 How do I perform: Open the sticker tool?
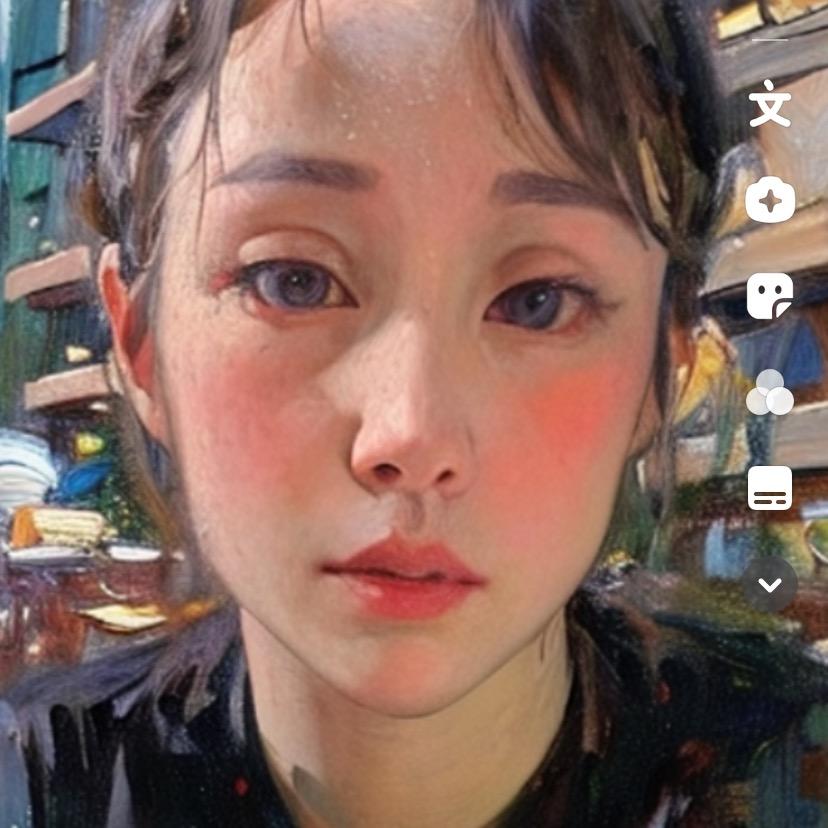[770, 297]
